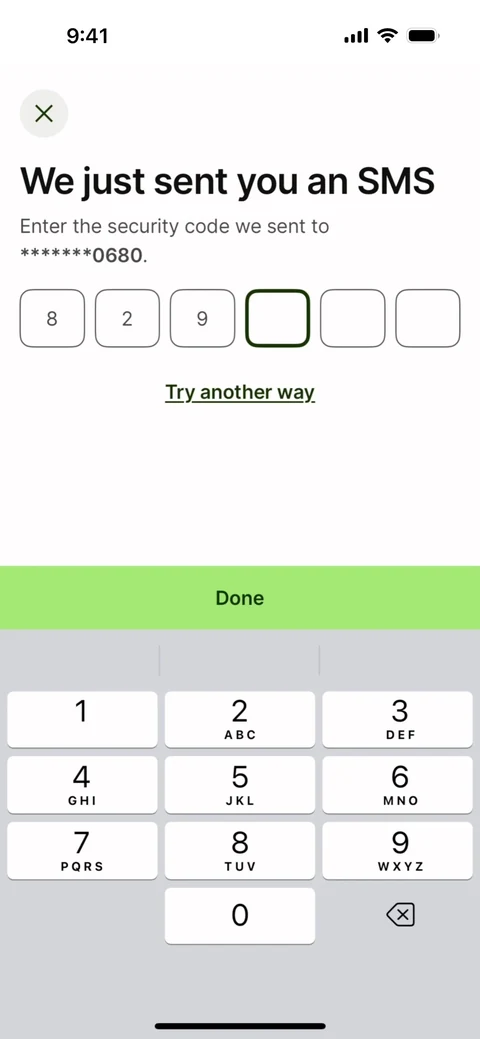480x1039 pixels.
Task: Enter digit 5 on the keypad
Action: (240, 785)
